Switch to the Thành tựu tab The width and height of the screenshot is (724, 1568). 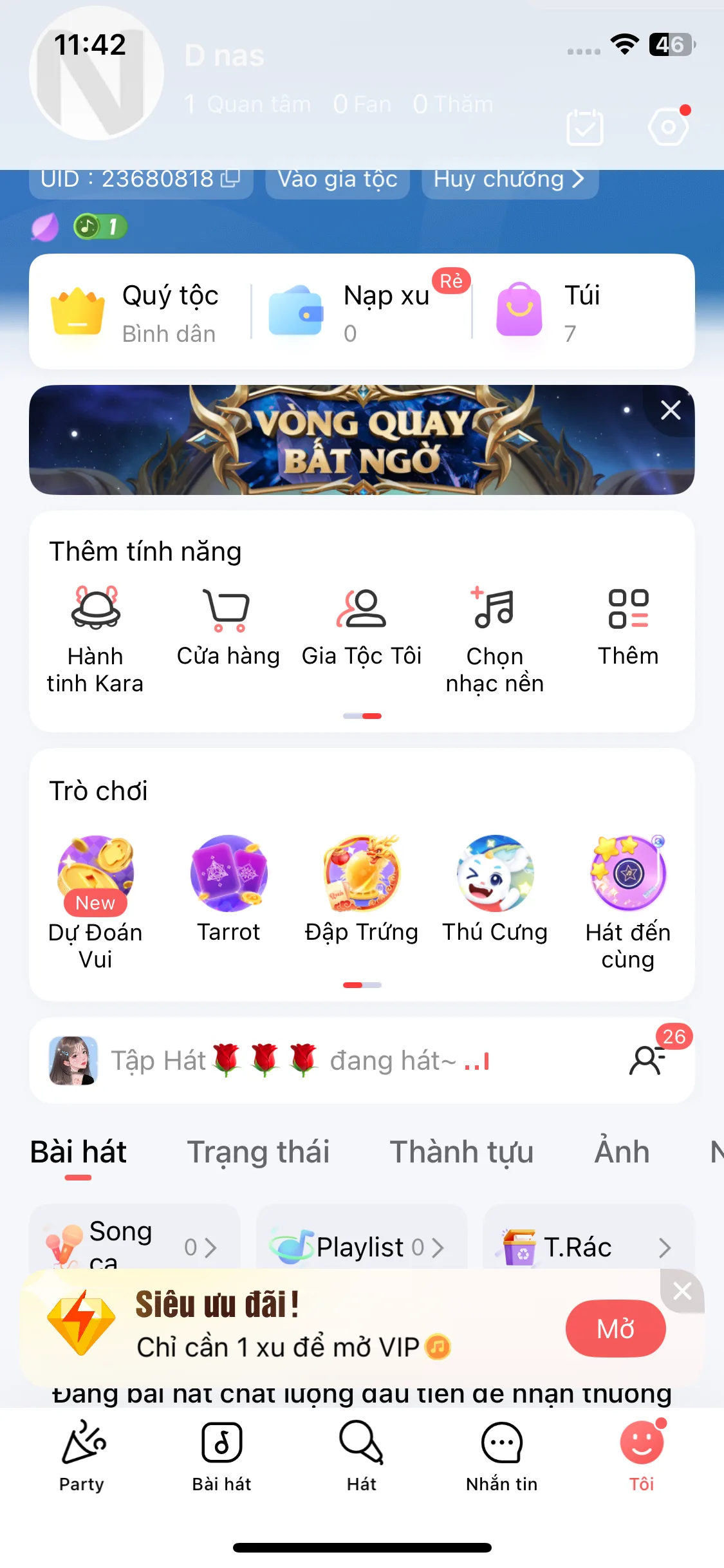pyautogui.click(x=461, y=1152)
